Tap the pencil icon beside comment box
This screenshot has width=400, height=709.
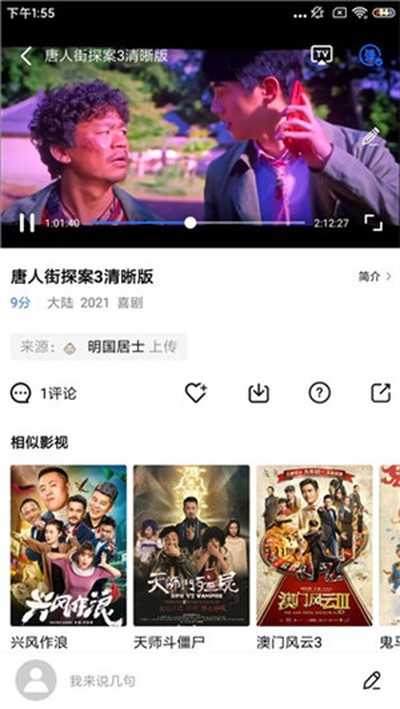tap(372, 681)
